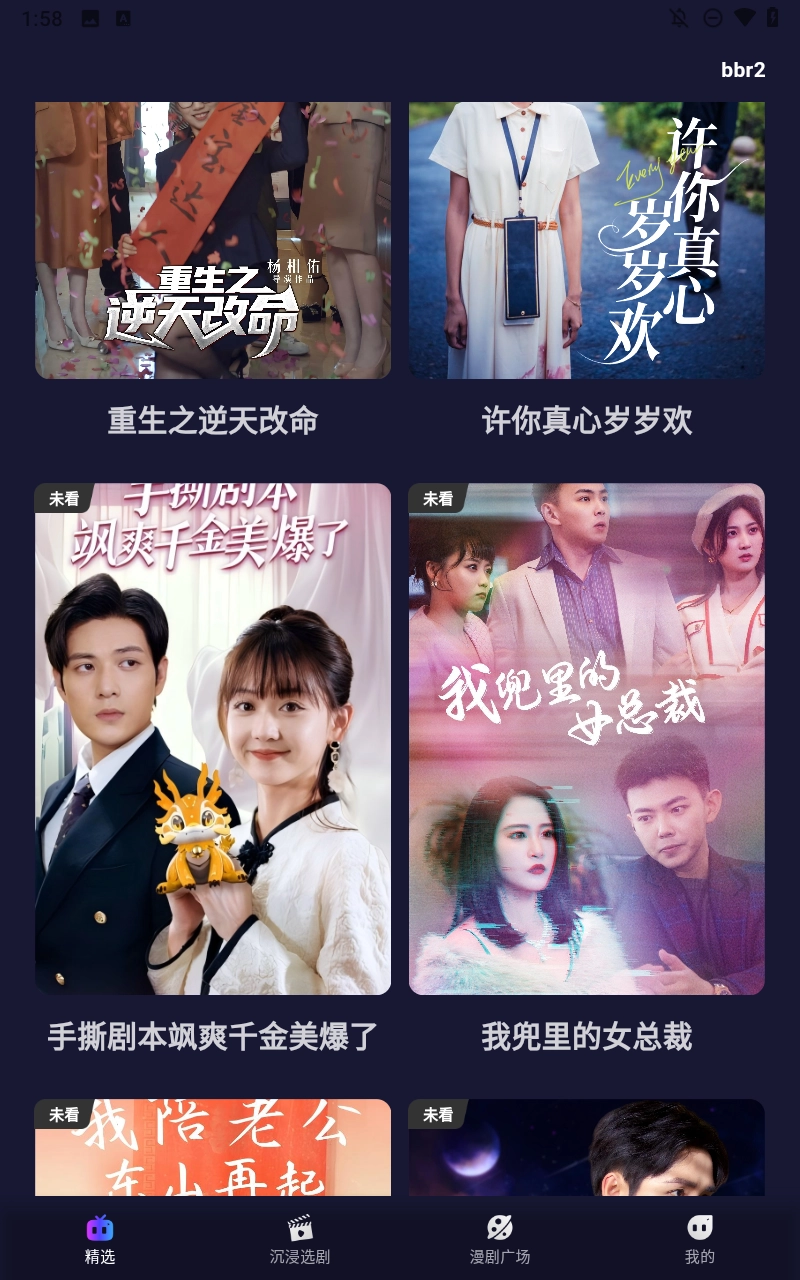Tap the 我的 profile icon
800x1280 pixels.
point(699,1226)
